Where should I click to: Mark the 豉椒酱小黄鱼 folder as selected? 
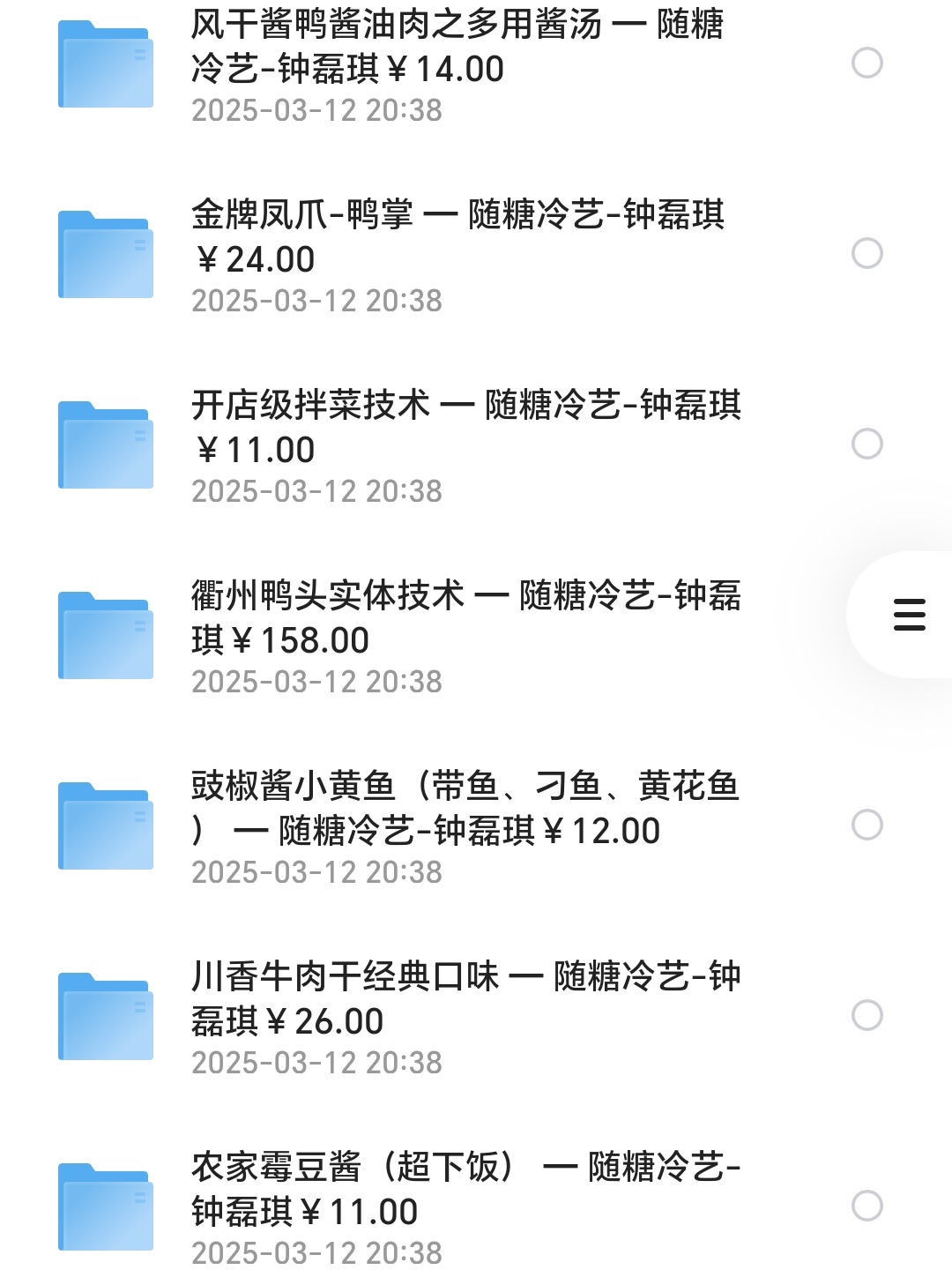tap(867, 825)
